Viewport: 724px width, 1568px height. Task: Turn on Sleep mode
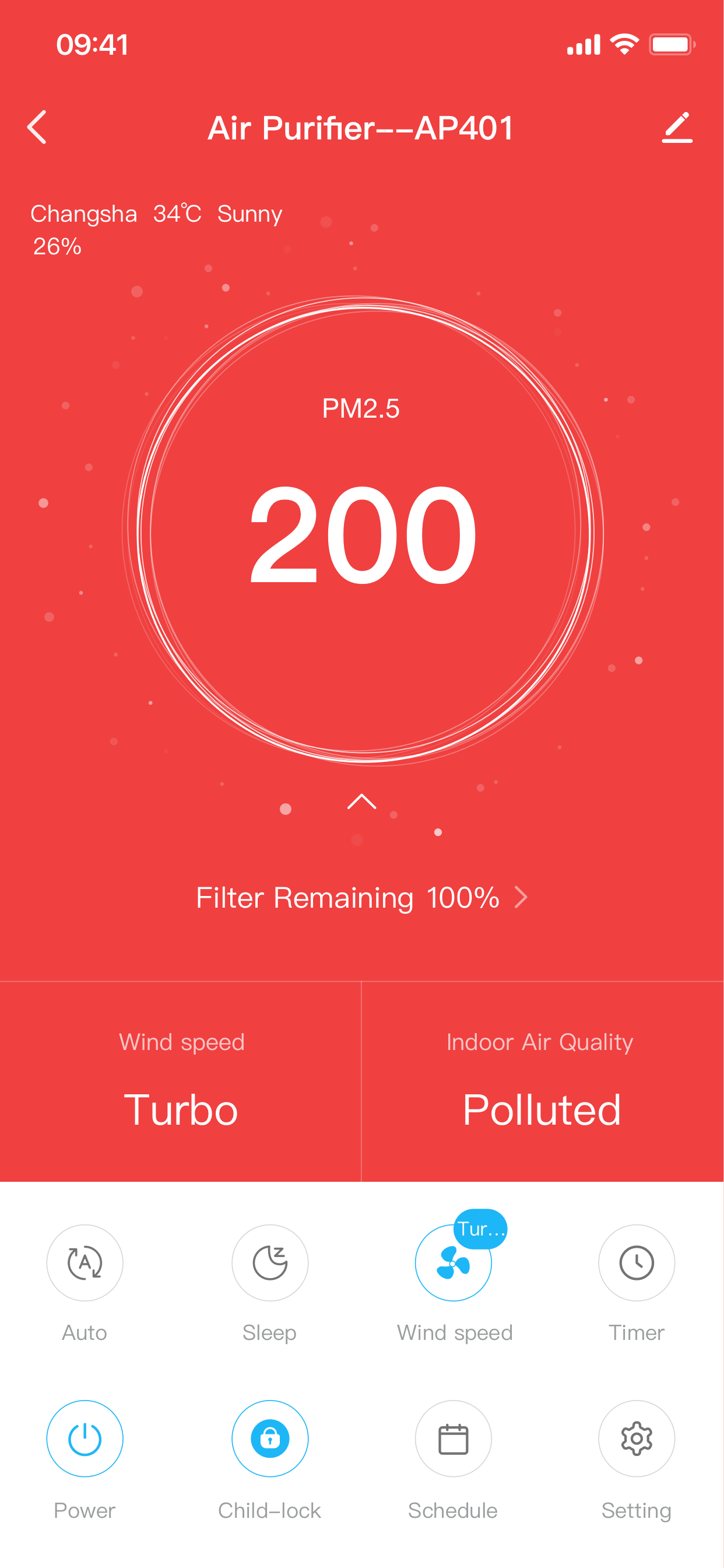click(269, 1262)
